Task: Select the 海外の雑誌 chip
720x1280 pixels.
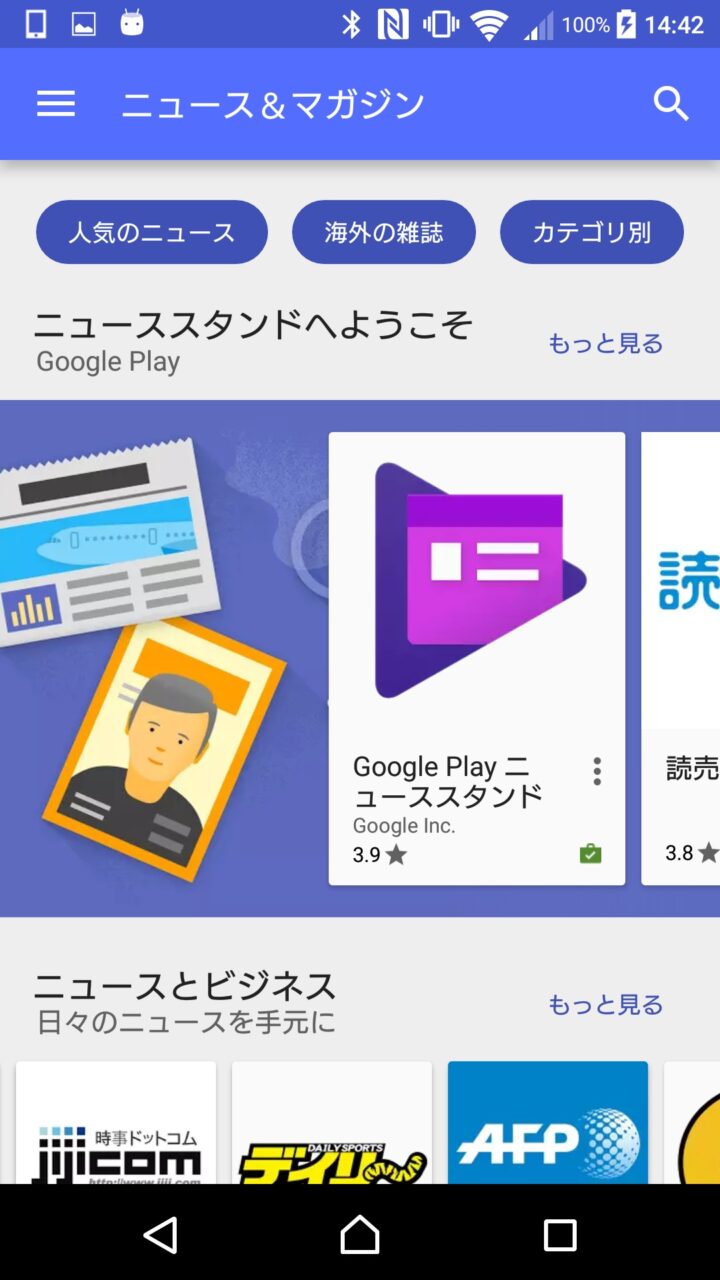Action: click(384, 232)
